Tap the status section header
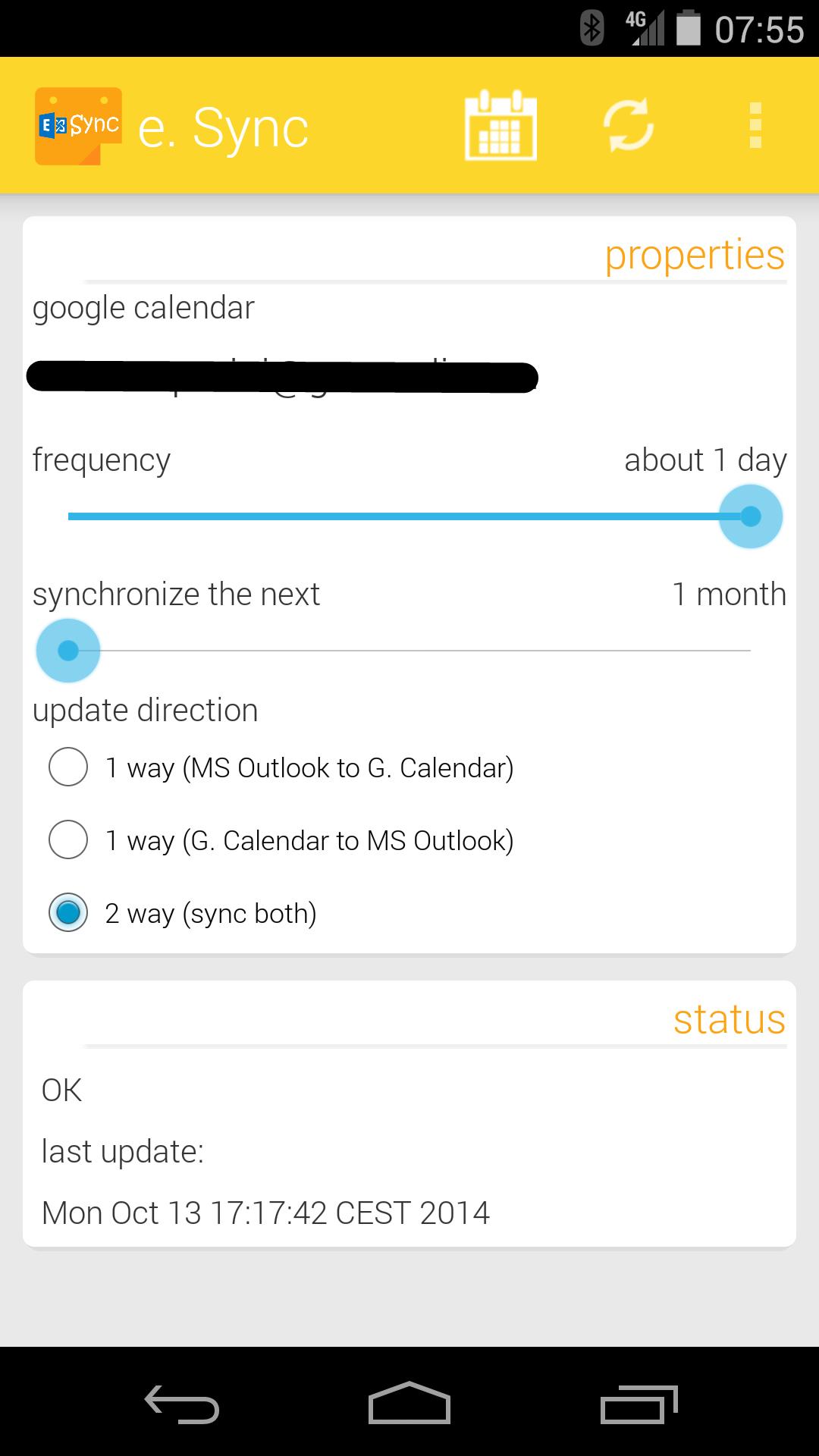 [x=728, y=1019]
